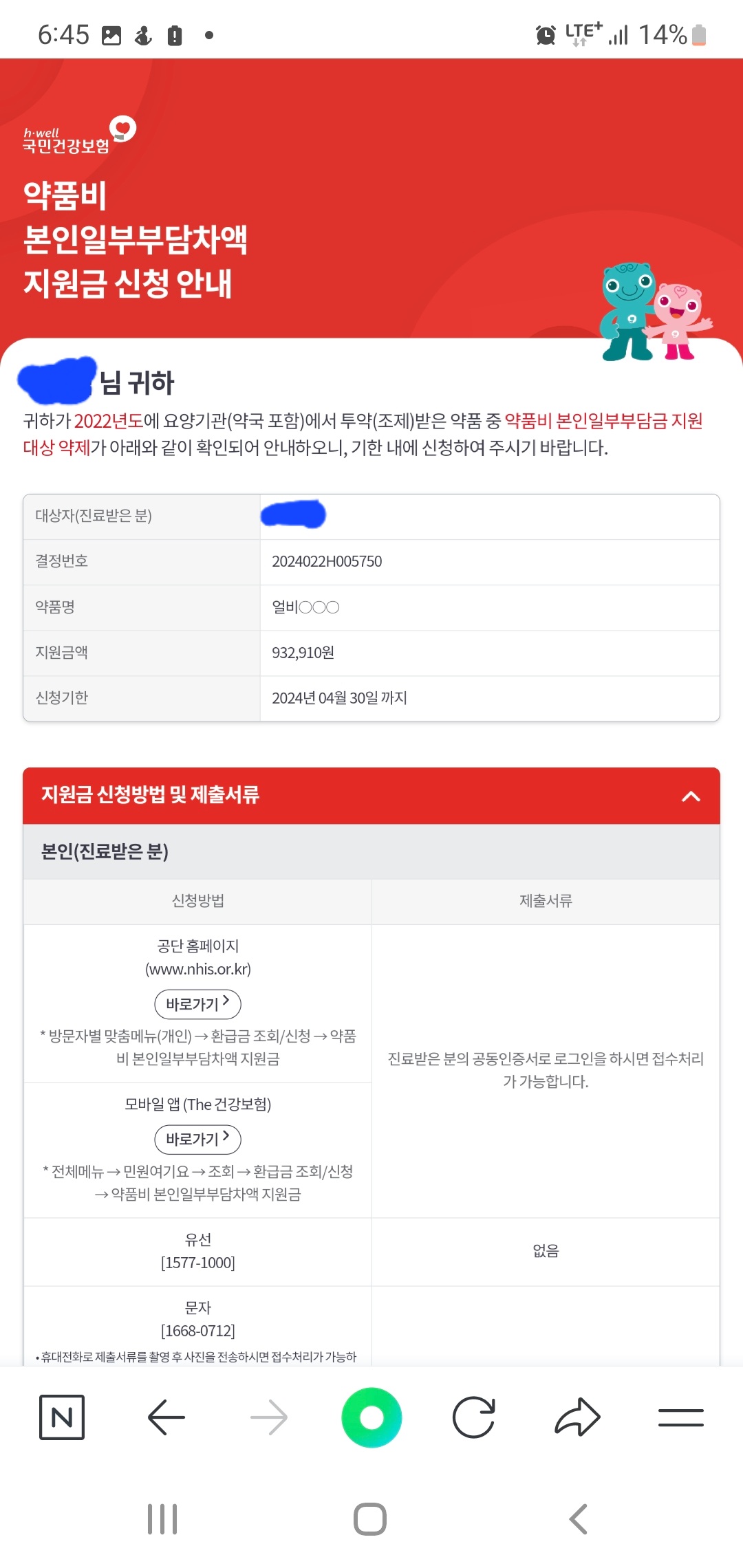743x1568 pixels.
Task: Go back to the previous page
Action: pyautogui.click(x=166, y=1417)
